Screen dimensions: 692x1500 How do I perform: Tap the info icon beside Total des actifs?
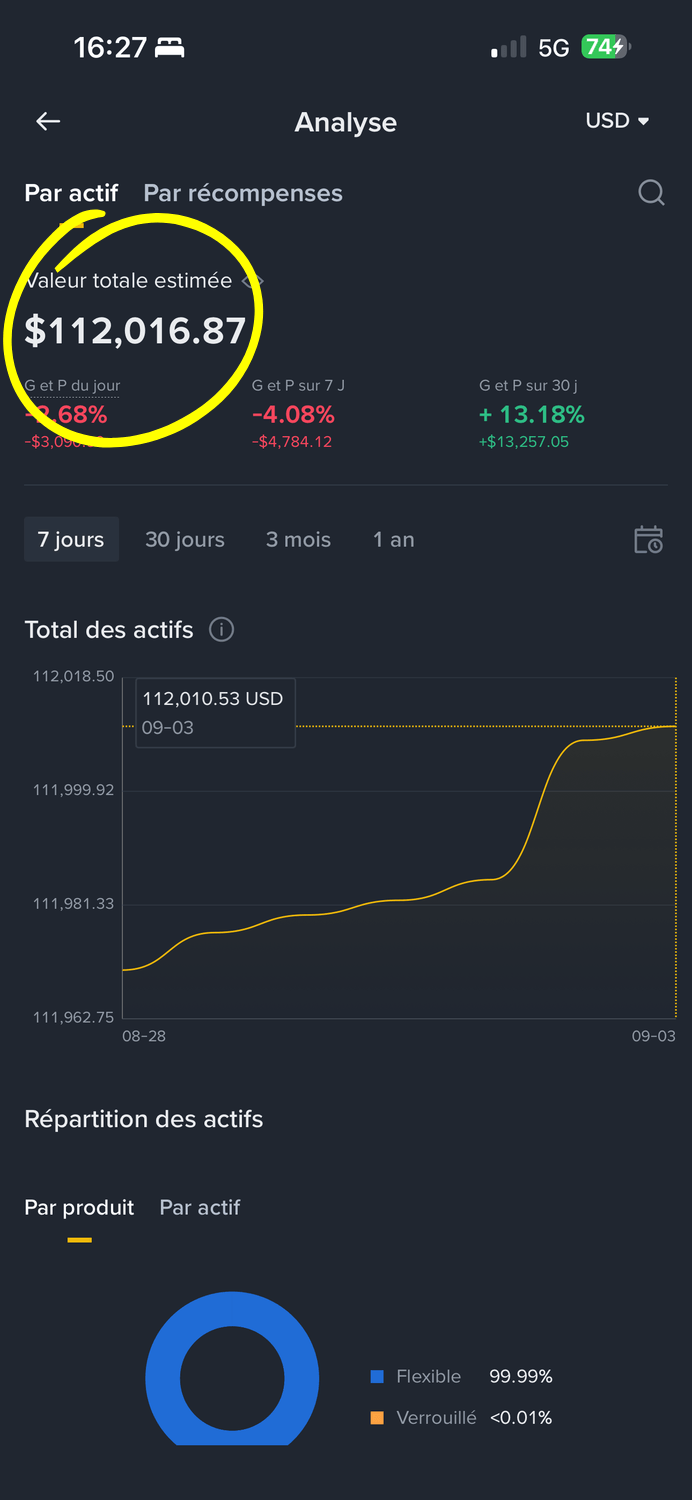point(221,630)
